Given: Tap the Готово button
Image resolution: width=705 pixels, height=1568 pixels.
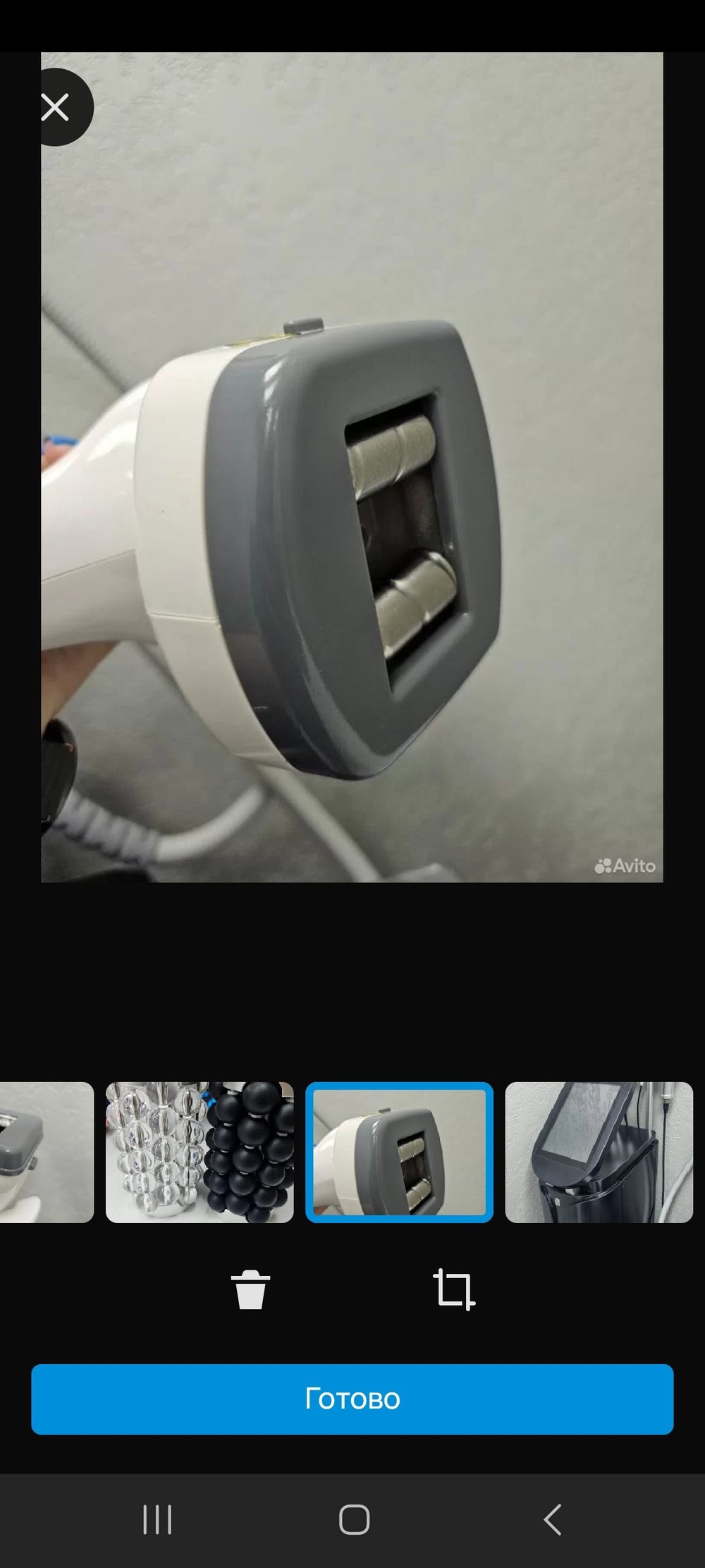Looking at the screenshot, I should (352, 1399).
